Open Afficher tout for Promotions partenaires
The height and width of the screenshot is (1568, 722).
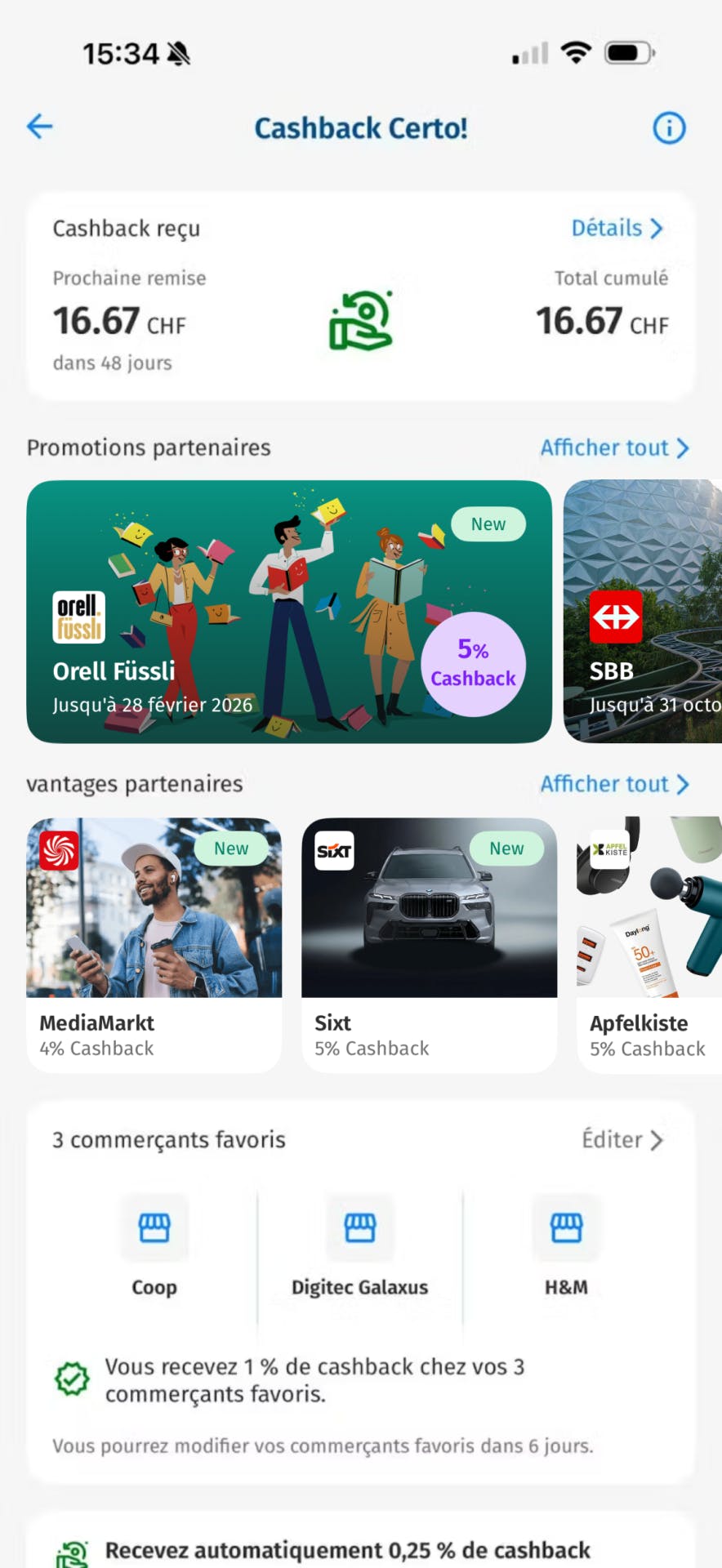(x=616, y=448)
